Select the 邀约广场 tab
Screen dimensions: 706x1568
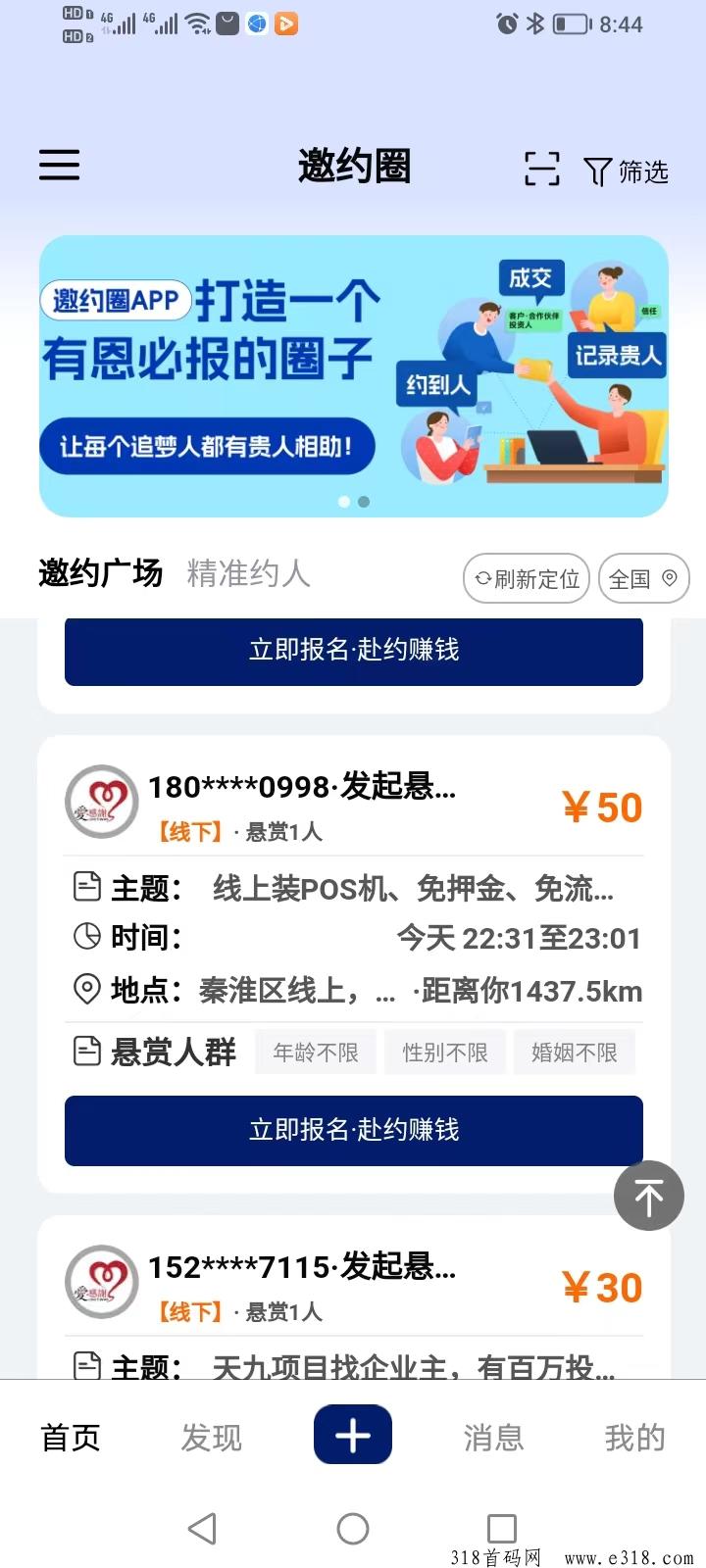coord(100,573)
